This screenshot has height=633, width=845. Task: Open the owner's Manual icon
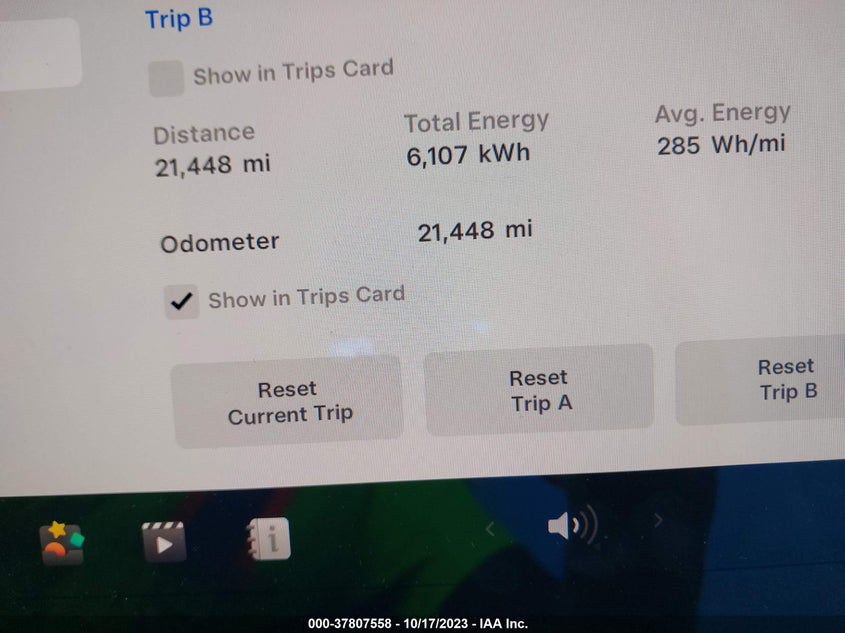(x=268, y=540)
